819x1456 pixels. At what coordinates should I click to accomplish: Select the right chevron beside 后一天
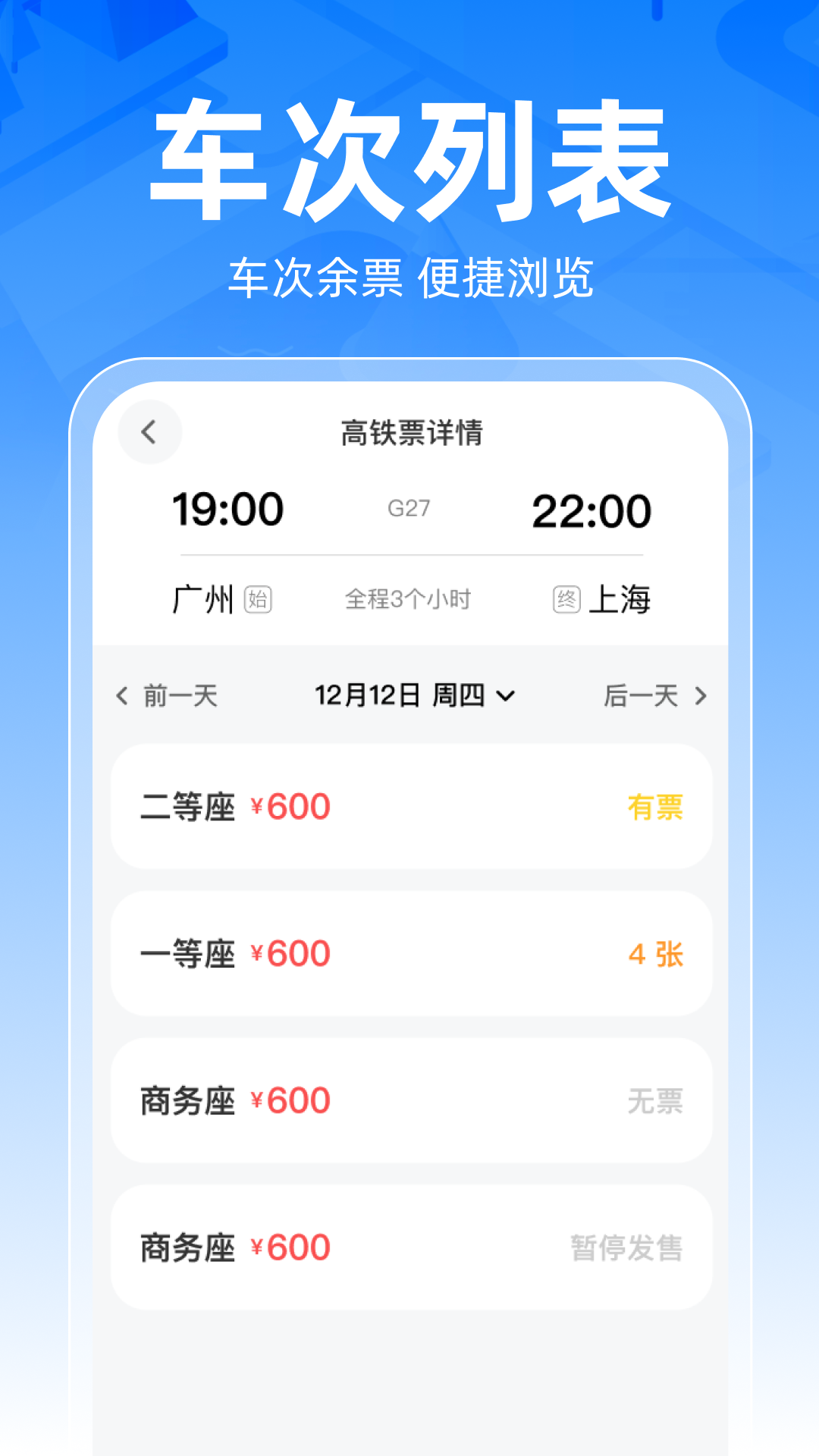tap(700, 695)
